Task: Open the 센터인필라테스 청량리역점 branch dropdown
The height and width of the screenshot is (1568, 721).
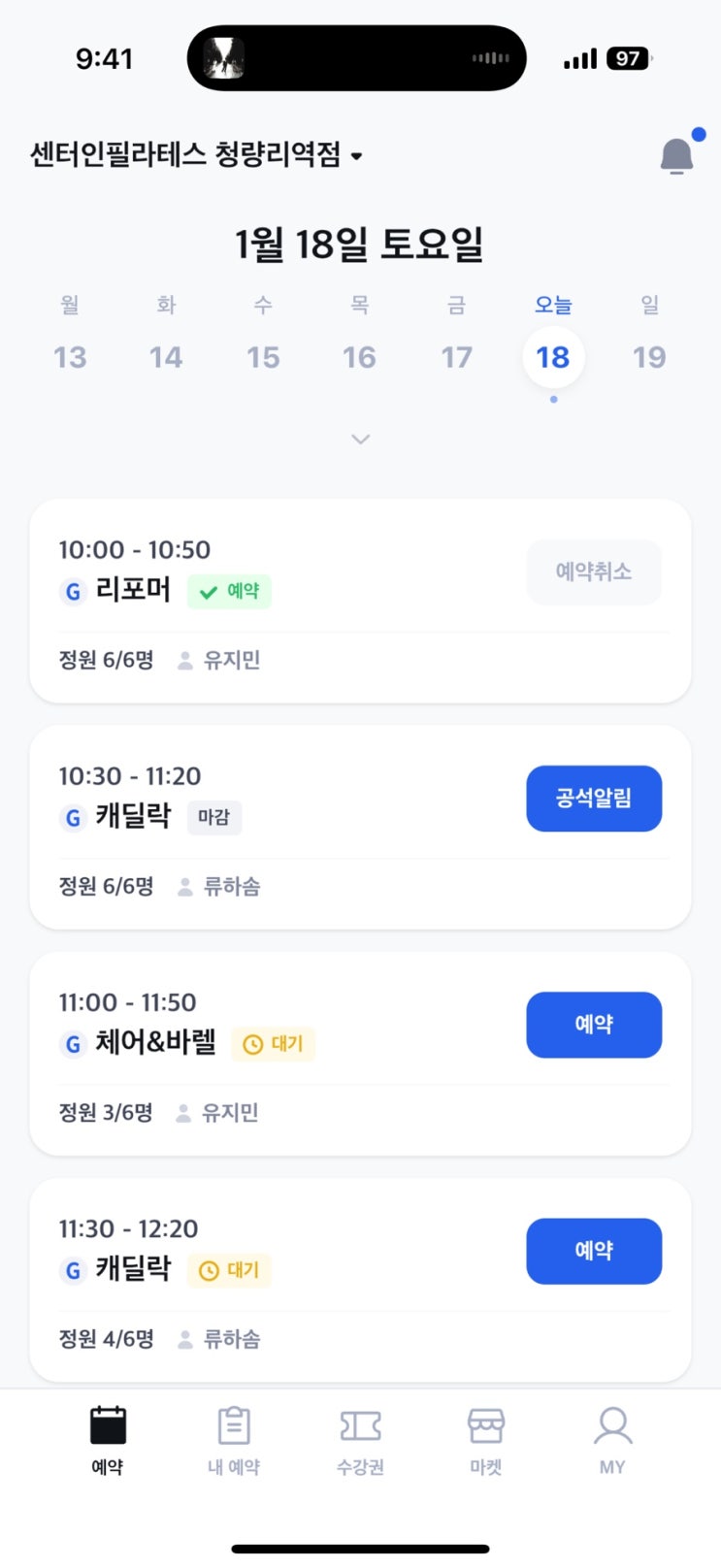Action: (196, 154)
